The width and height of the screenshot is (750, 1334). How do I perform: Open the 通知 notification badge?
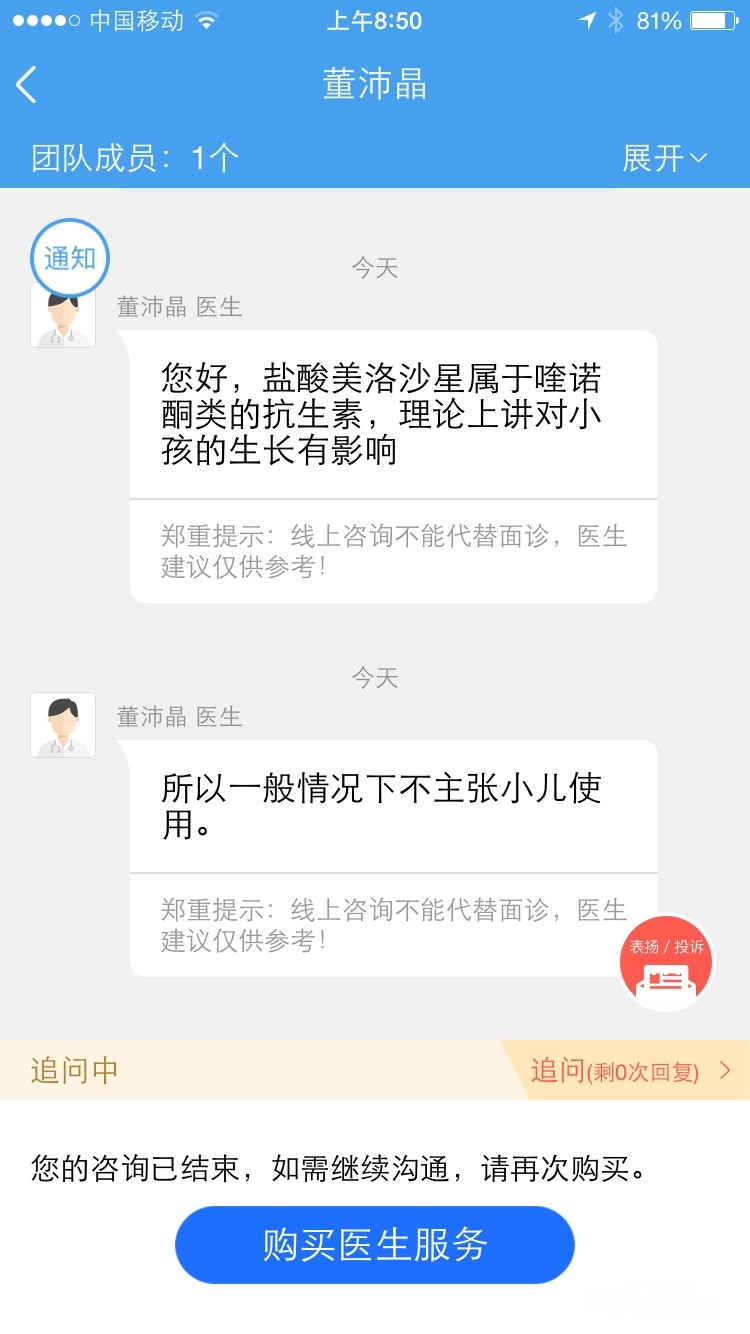pyautogui.click(x=69, y=258)
